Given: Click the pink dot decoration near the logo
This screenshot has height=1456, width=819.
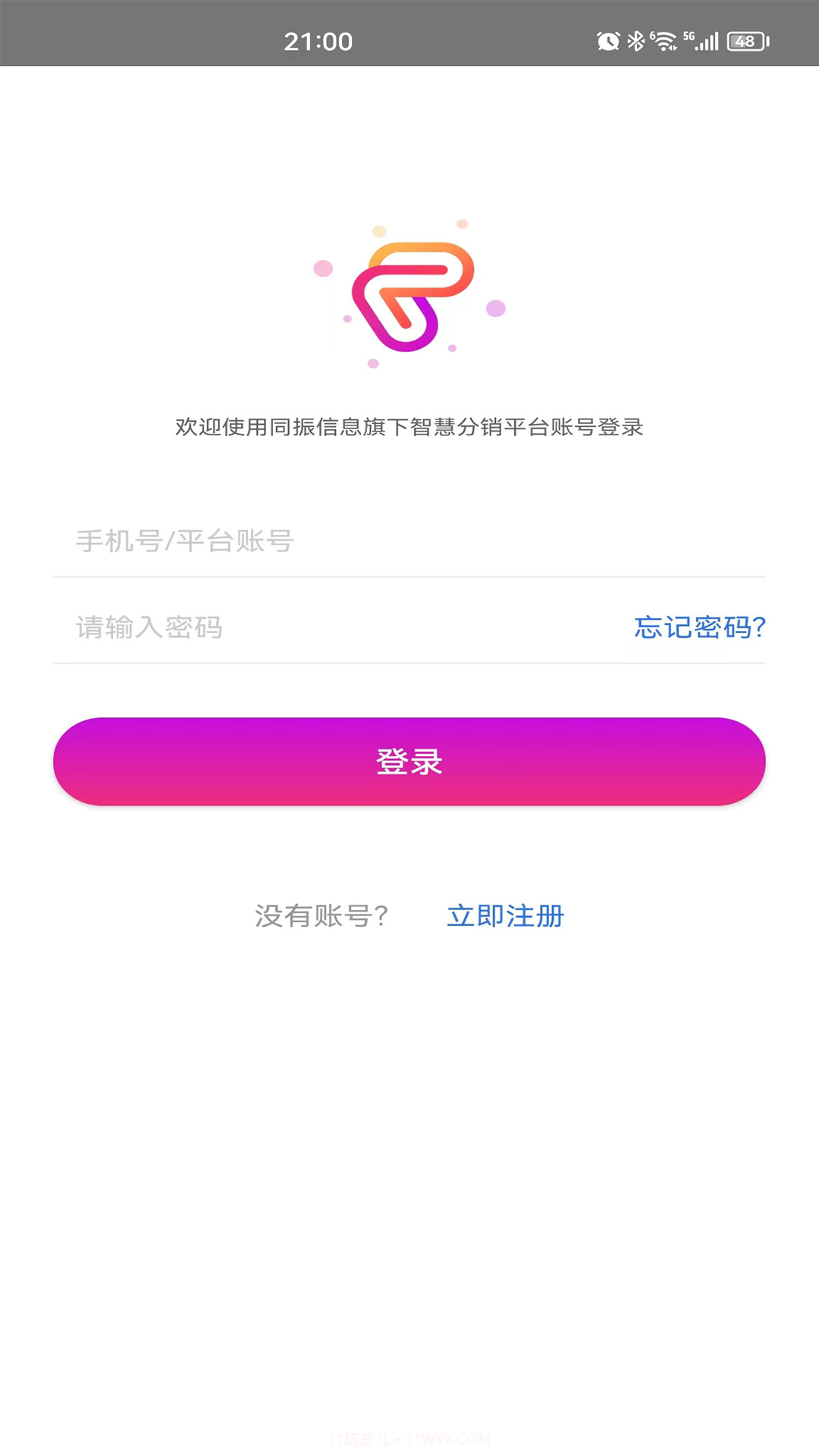Looking at the screenshot, I should click(x=324, y=268).
